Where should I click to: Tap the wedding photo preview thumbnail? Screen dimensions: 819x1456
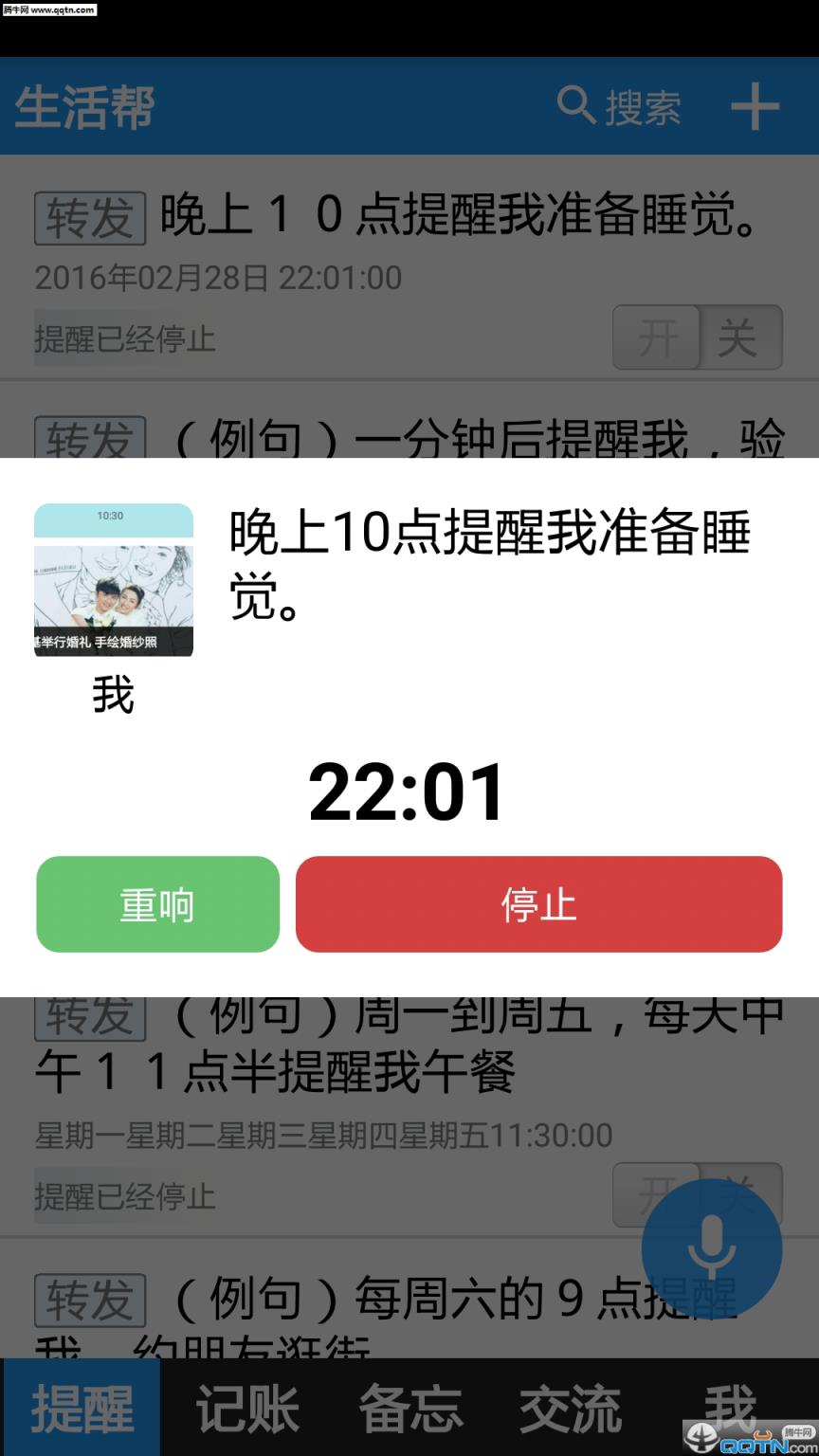click(x=114, y=580)
